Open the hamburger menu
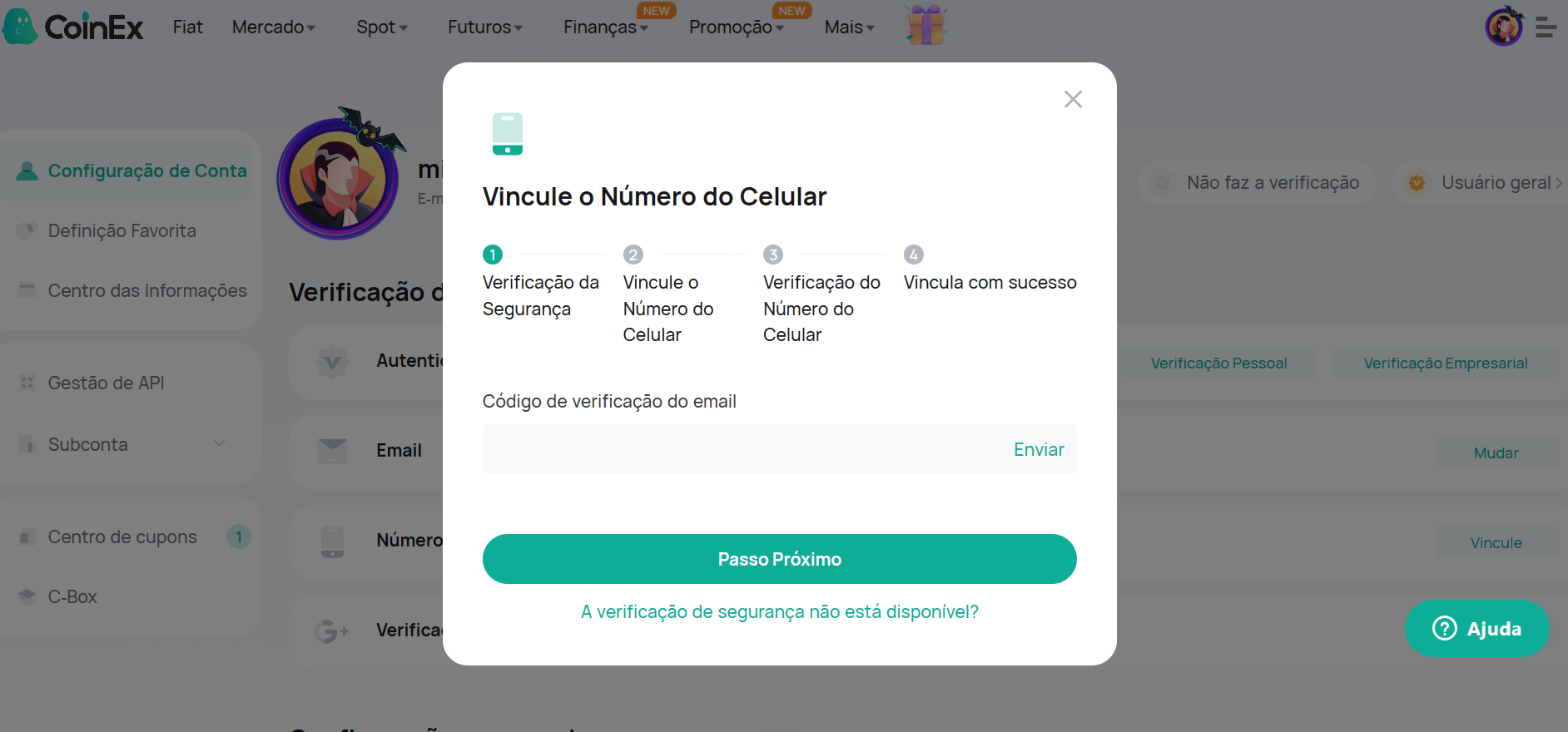1568x732 pixels. click(x=1546, y=27)
